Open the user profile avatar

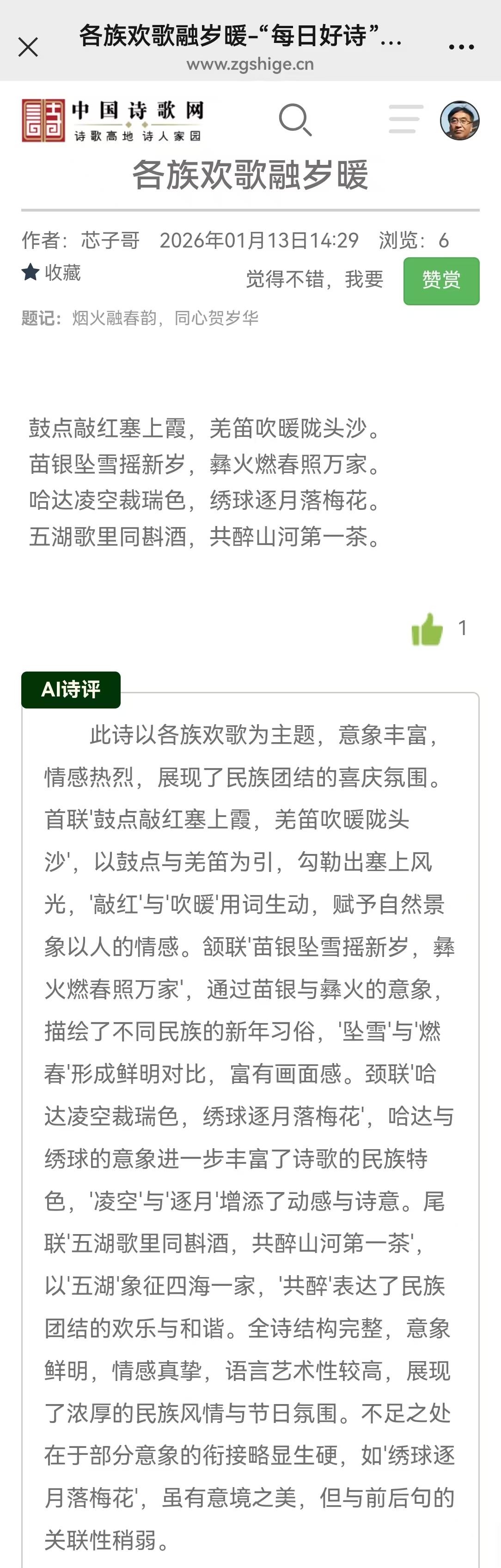pyautogui.click(x=459, y=121)
